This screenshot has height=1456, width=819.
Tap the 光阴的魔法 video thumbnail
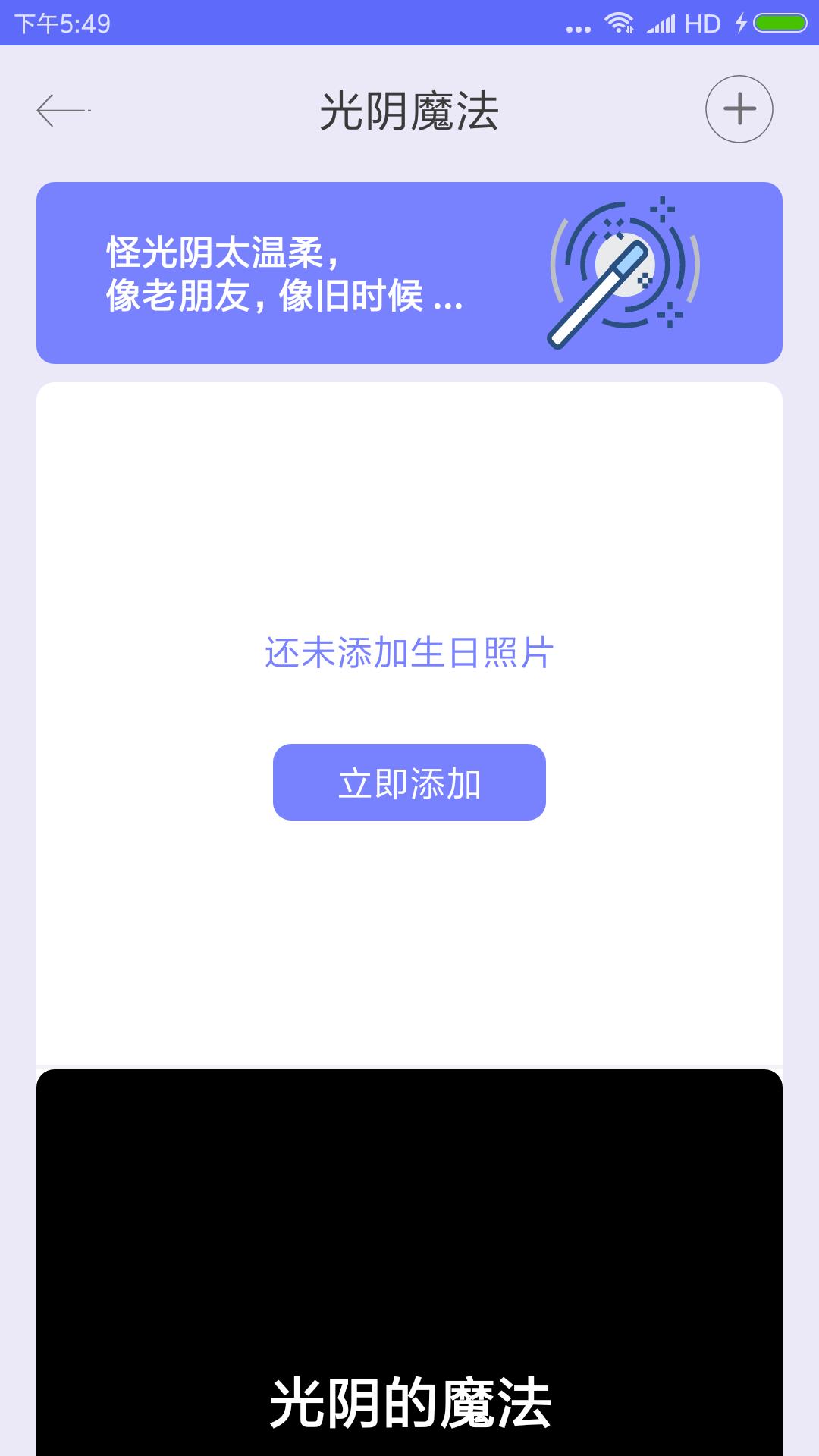[x=409, y=1251]
